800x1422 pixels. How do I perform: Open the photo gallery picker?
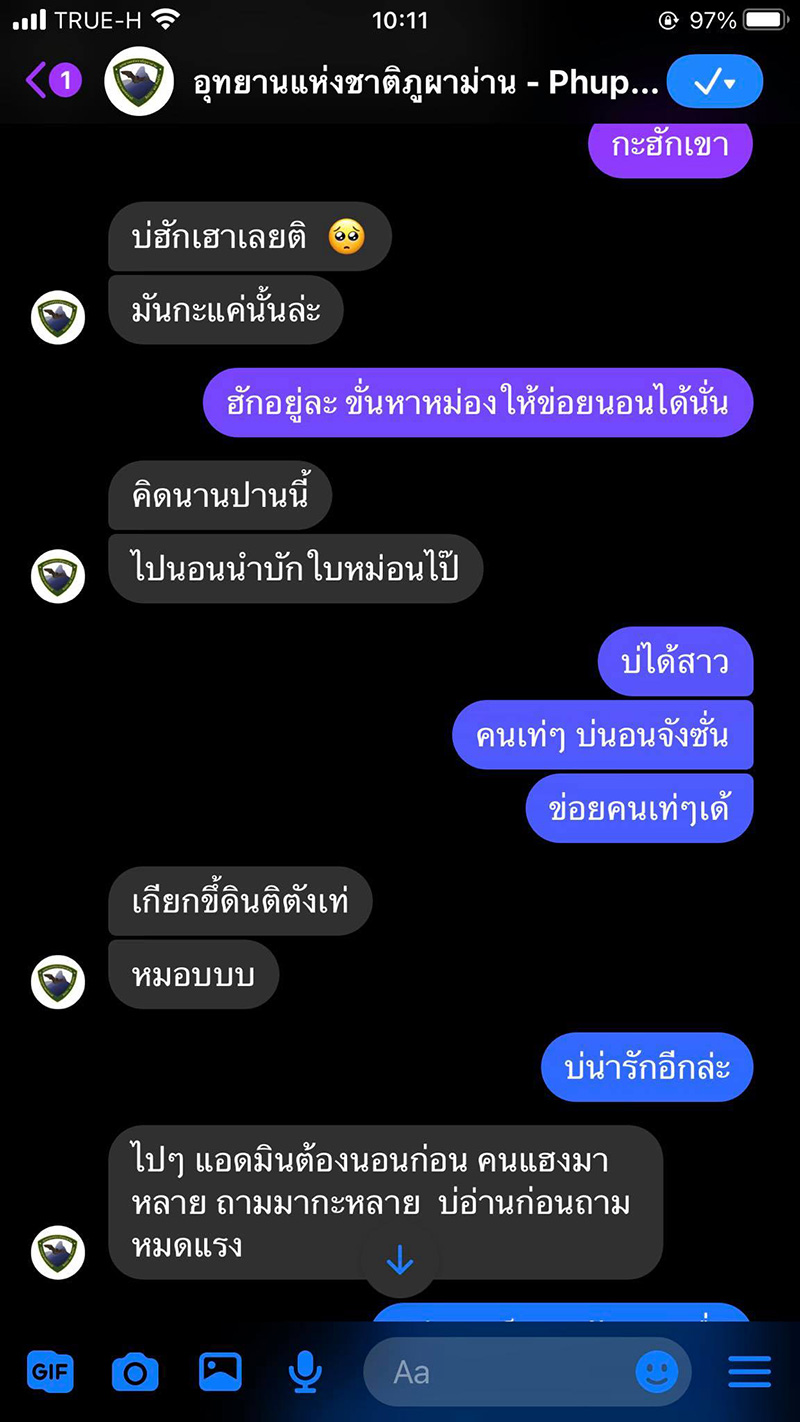220,1372
